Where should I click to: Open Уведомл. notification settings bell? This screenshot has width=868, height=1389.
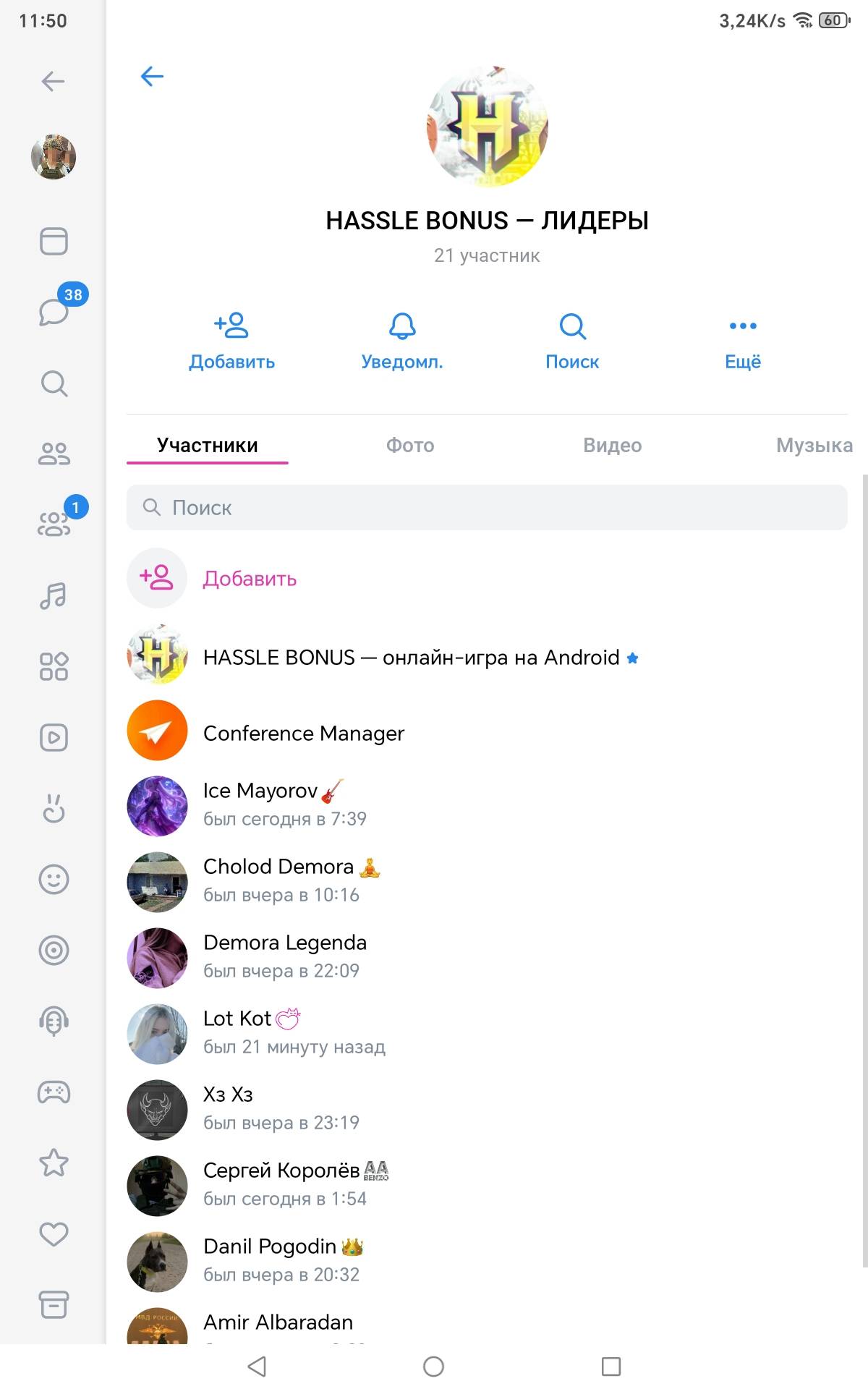[x=402, y=341]
